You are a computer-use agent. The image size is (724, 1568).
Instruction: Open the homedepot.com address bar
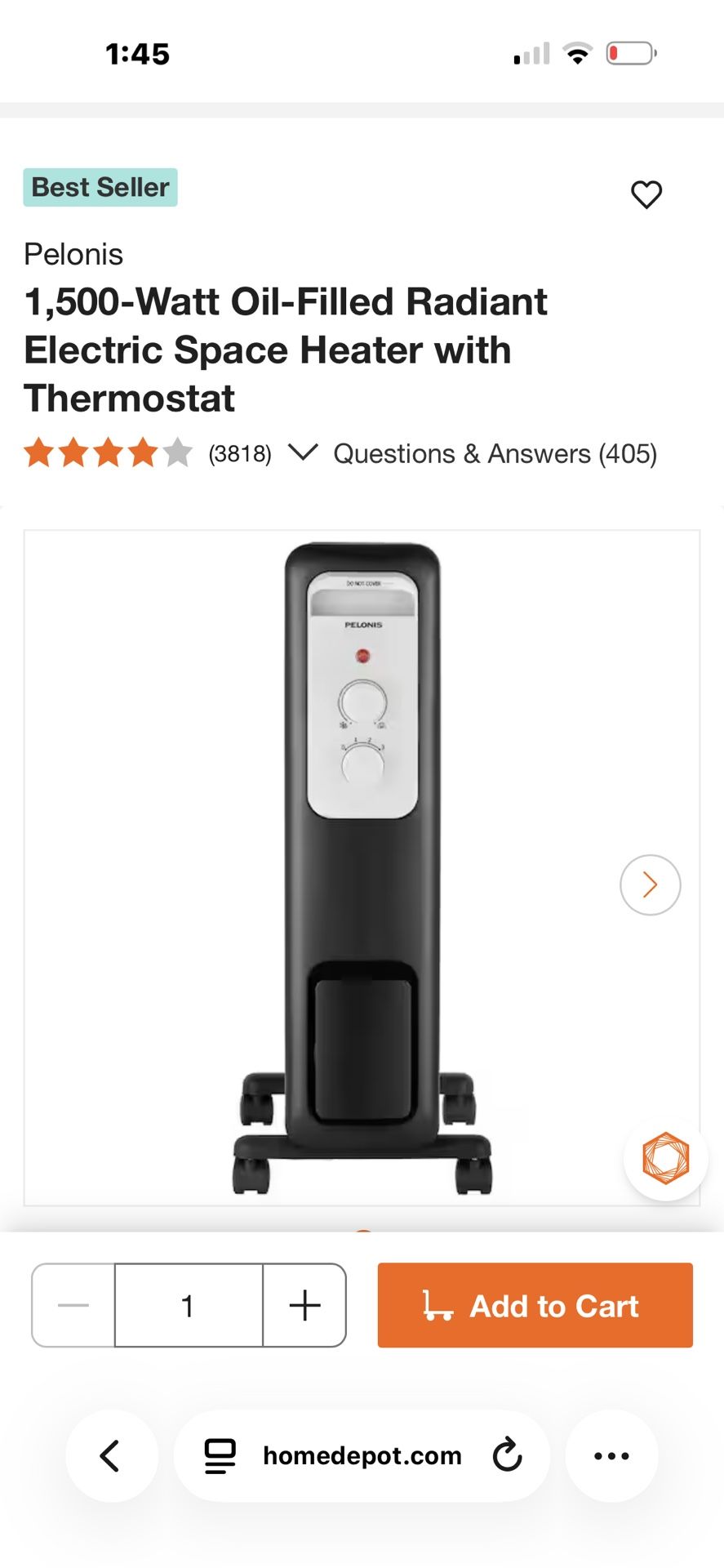(x=362, y=1455)
